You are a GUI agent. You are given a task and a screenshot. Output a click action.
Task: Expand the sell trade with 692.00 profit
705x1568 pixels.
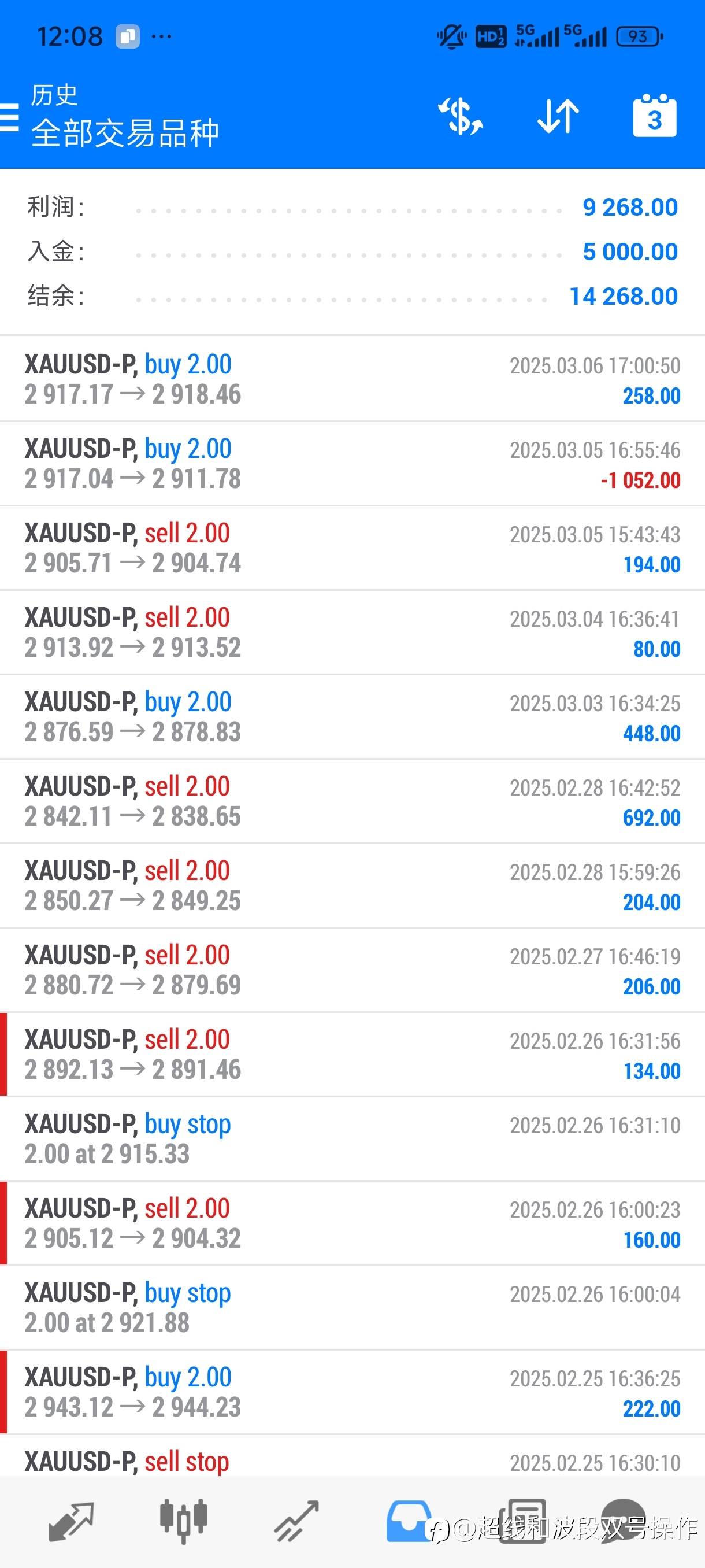352,801
